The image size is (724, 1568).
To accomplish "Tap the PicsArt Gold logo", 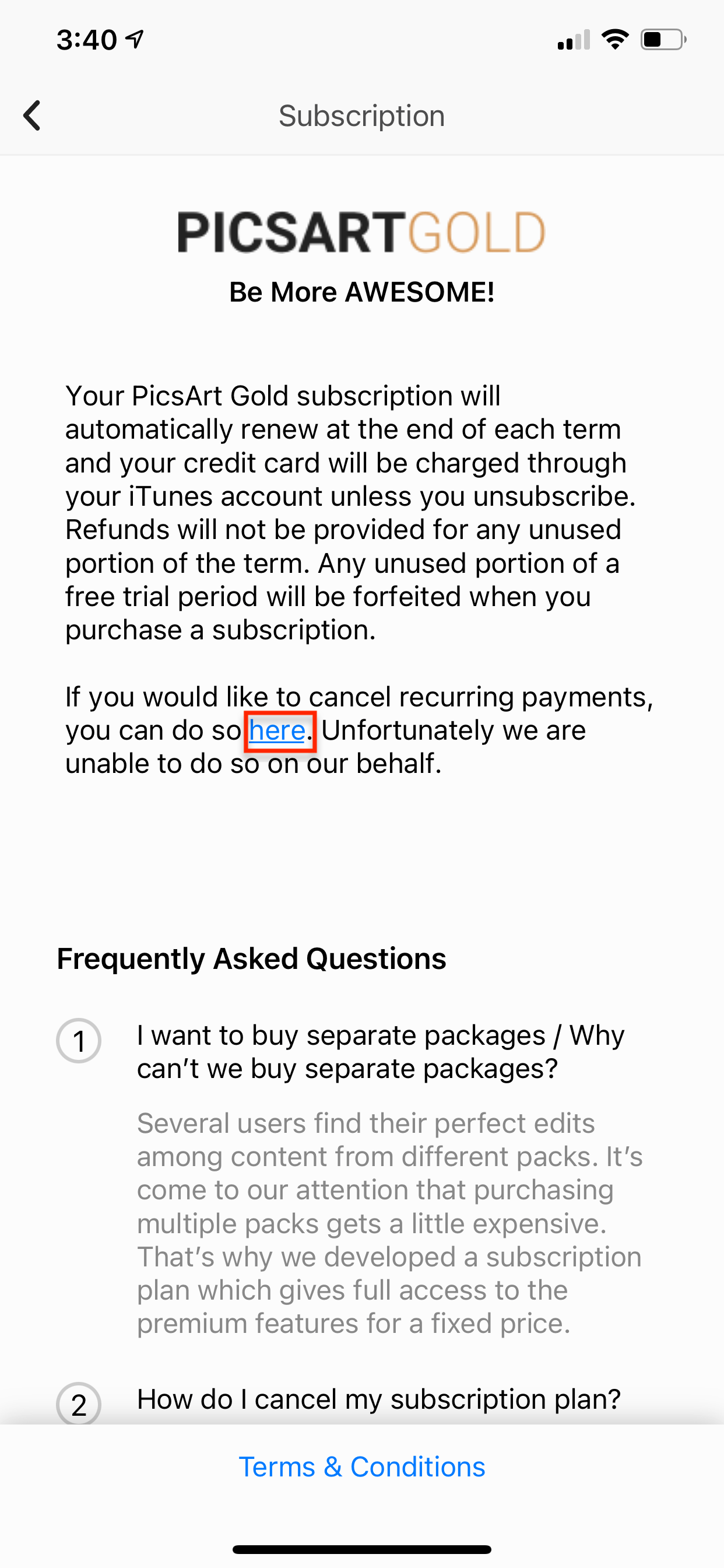I will (x=360, y=233).
